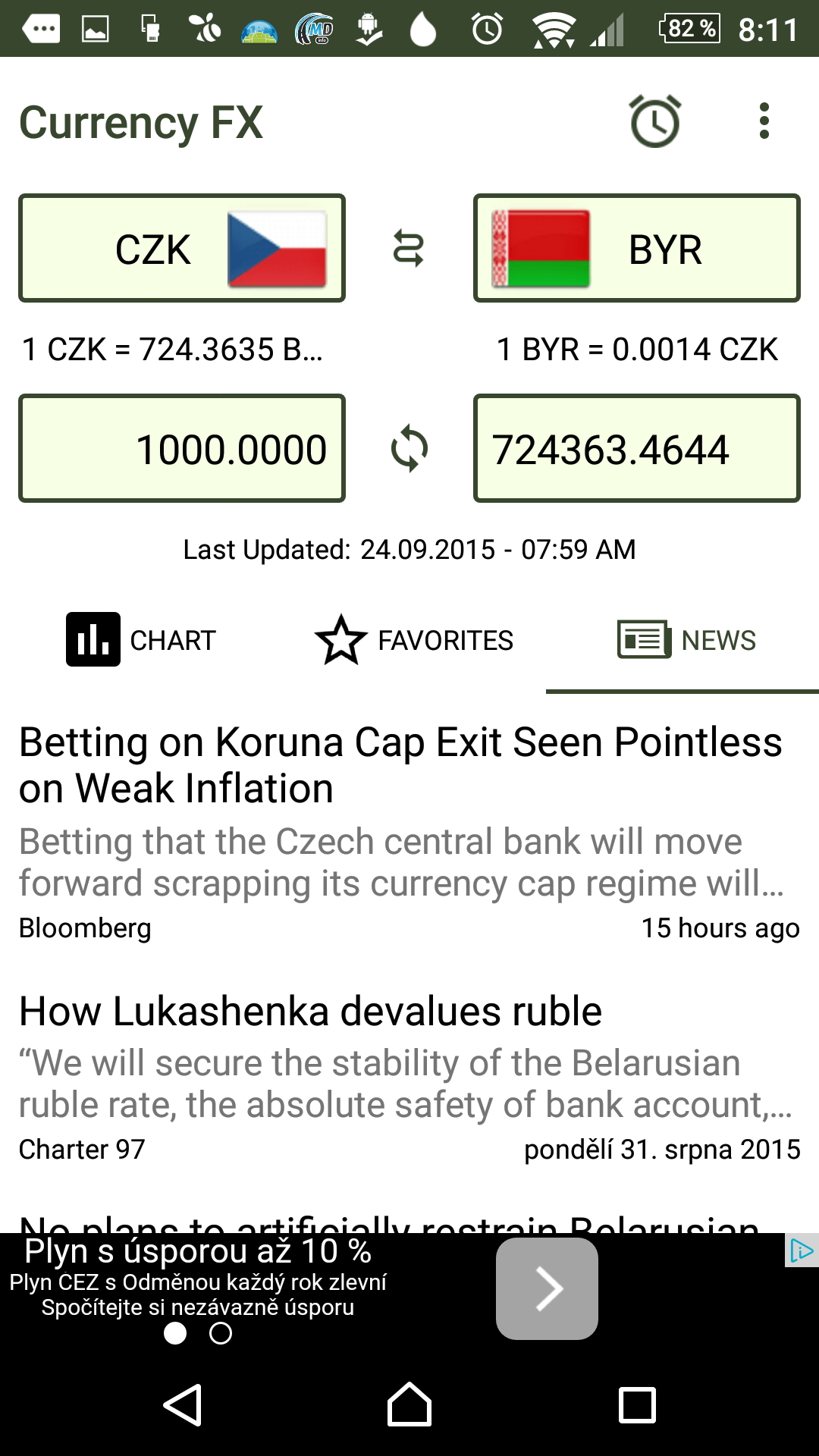Image resolution: width=819 pixels, height=1456 pixels.
Task: Edit the 1000.0000 amount field
Action: [x=182, y=448]
